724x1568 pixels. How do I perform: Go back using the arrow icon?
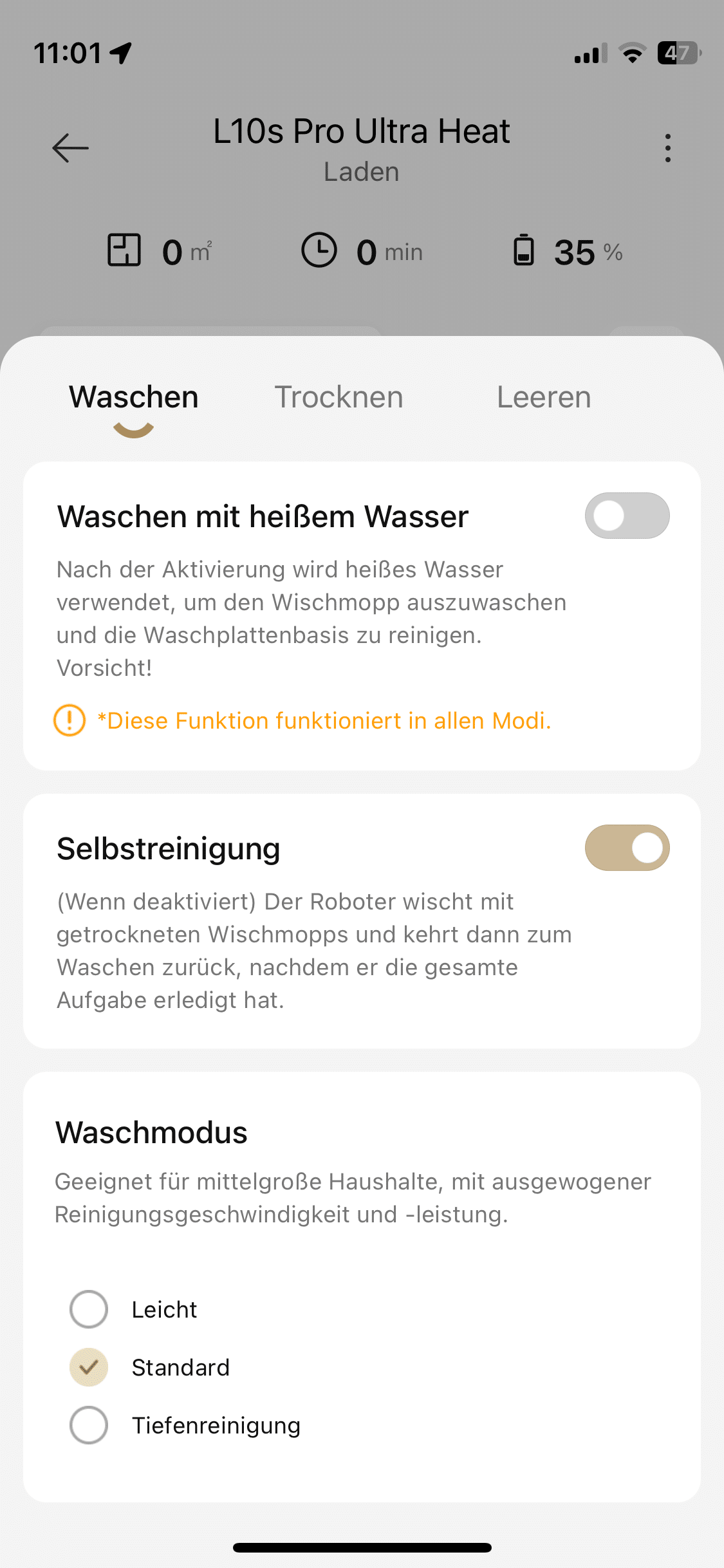click(70, 148)
